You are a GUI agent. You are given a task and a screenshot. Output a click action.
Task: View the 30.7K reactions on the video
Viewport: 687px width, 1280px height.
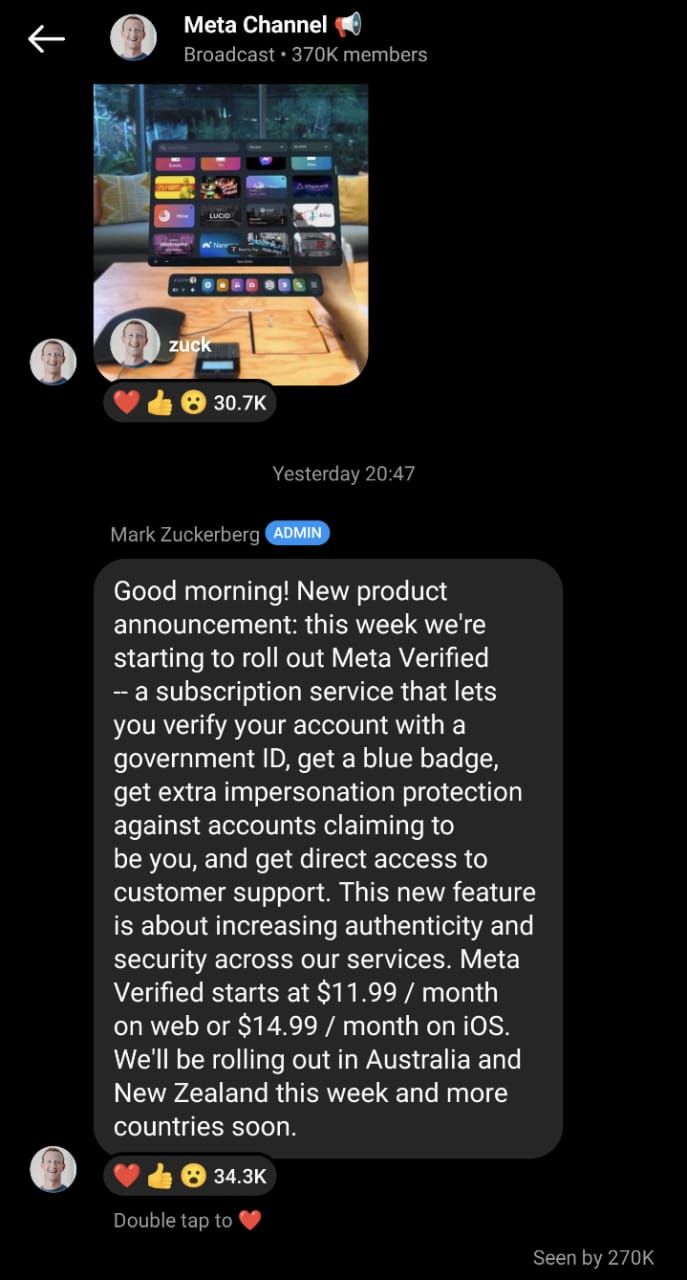coord(189,402)
